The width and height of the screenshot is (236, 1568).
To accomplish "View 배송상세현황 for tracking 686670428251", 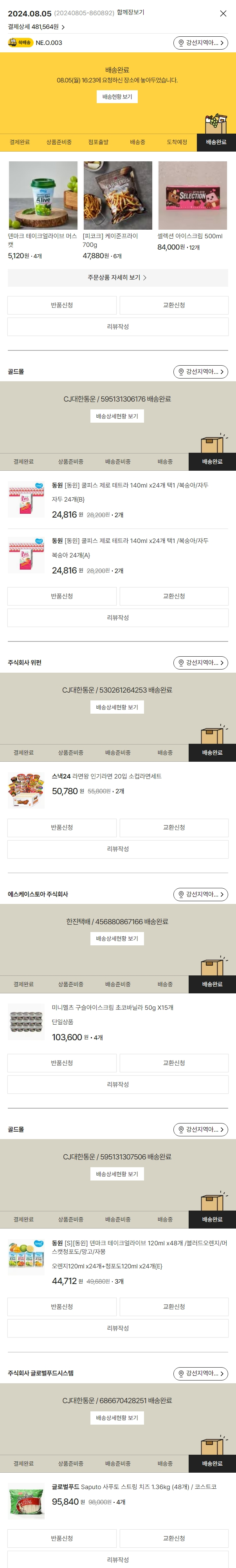I will 117,1418.
